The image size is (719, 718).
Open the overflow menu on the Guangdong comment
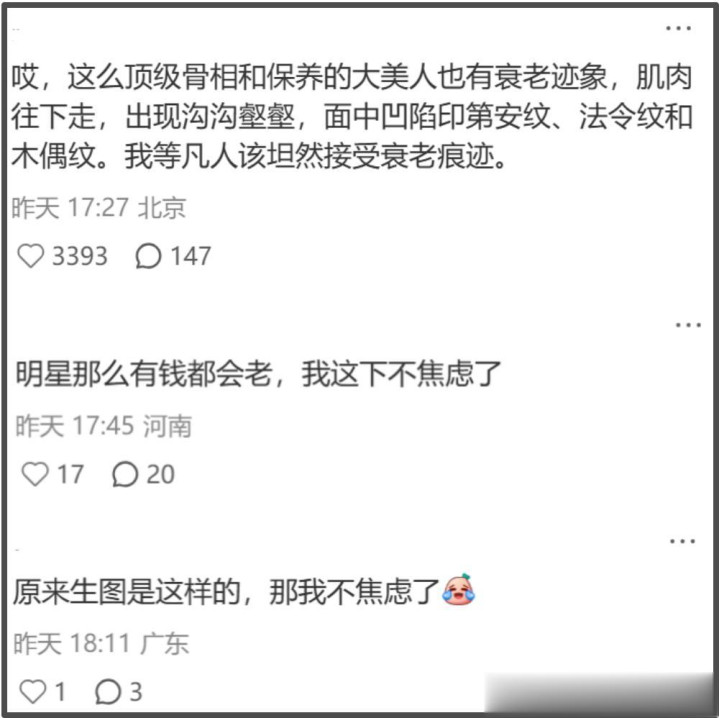[x=682, y=541]
